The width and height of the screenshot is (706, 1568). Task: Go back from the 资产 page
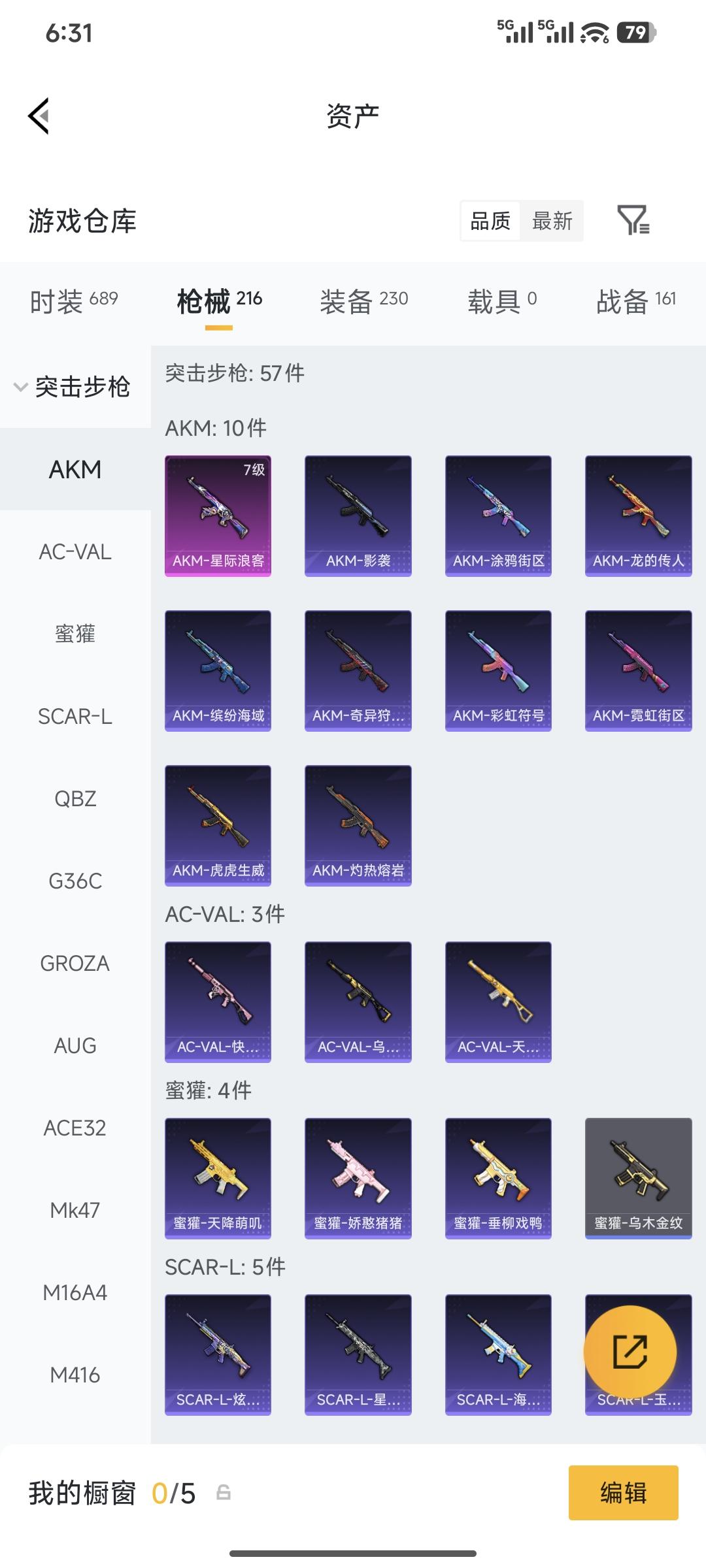click(39, 116)
